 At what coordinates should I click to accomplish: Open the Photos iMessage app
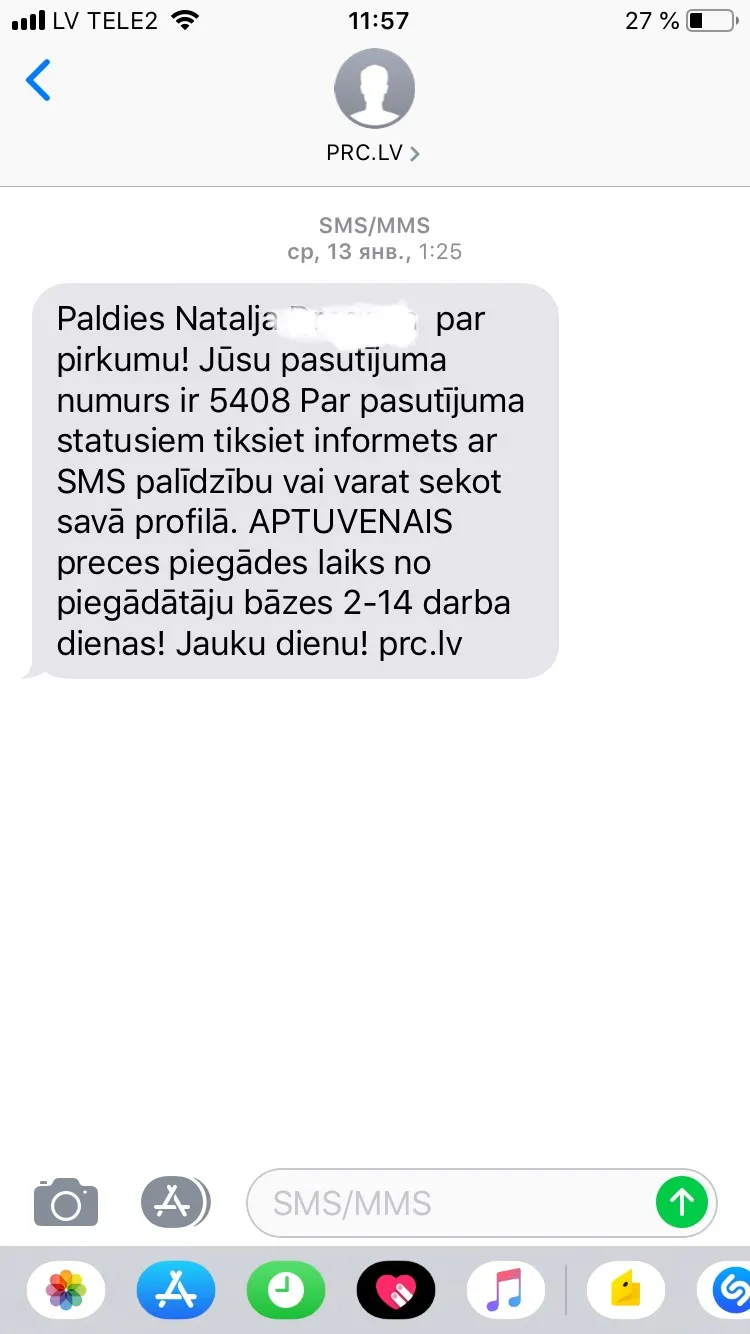[66, 1290]
